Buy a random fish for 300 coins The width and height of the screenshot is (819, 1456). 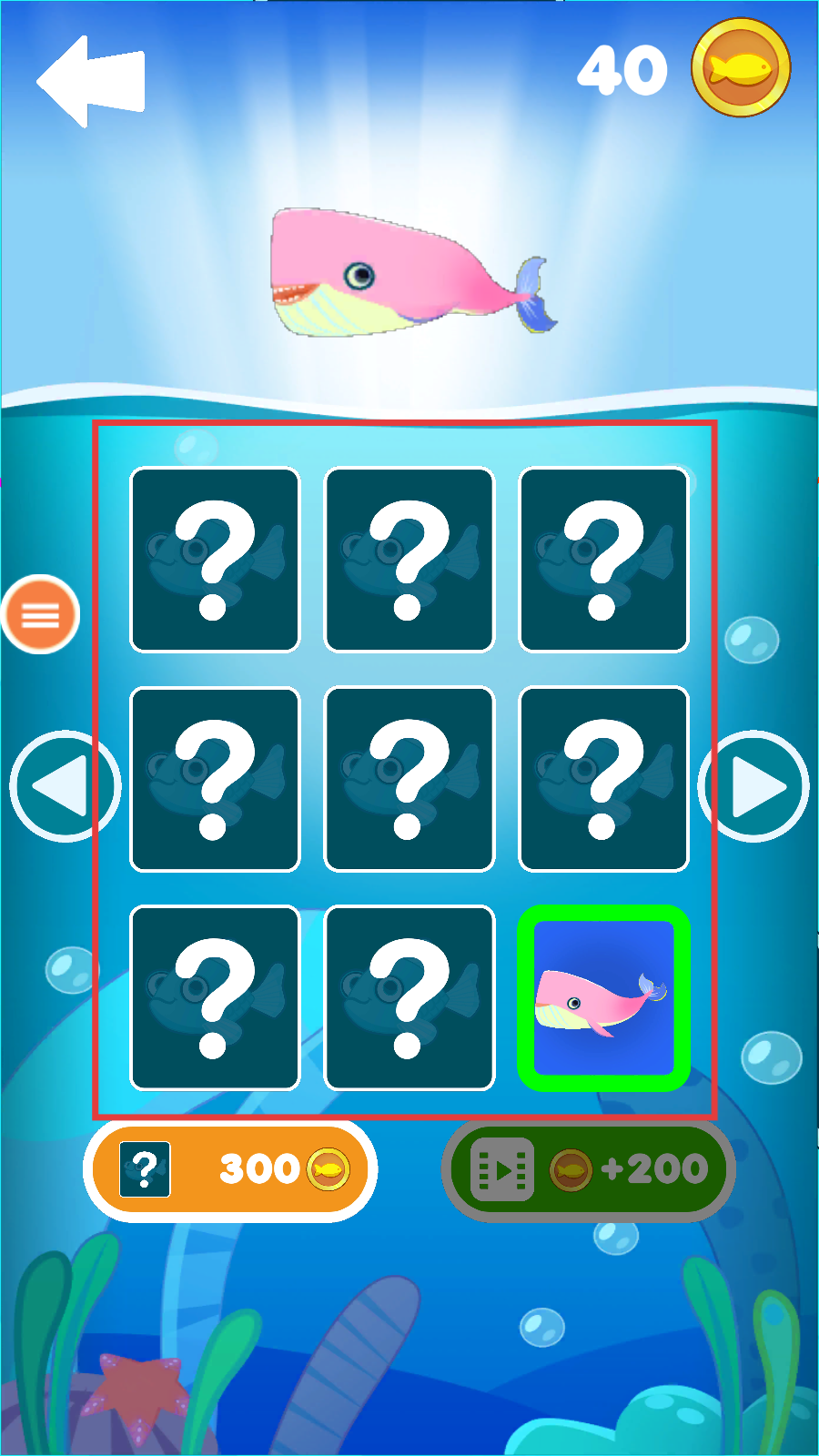click(230, 1169)
